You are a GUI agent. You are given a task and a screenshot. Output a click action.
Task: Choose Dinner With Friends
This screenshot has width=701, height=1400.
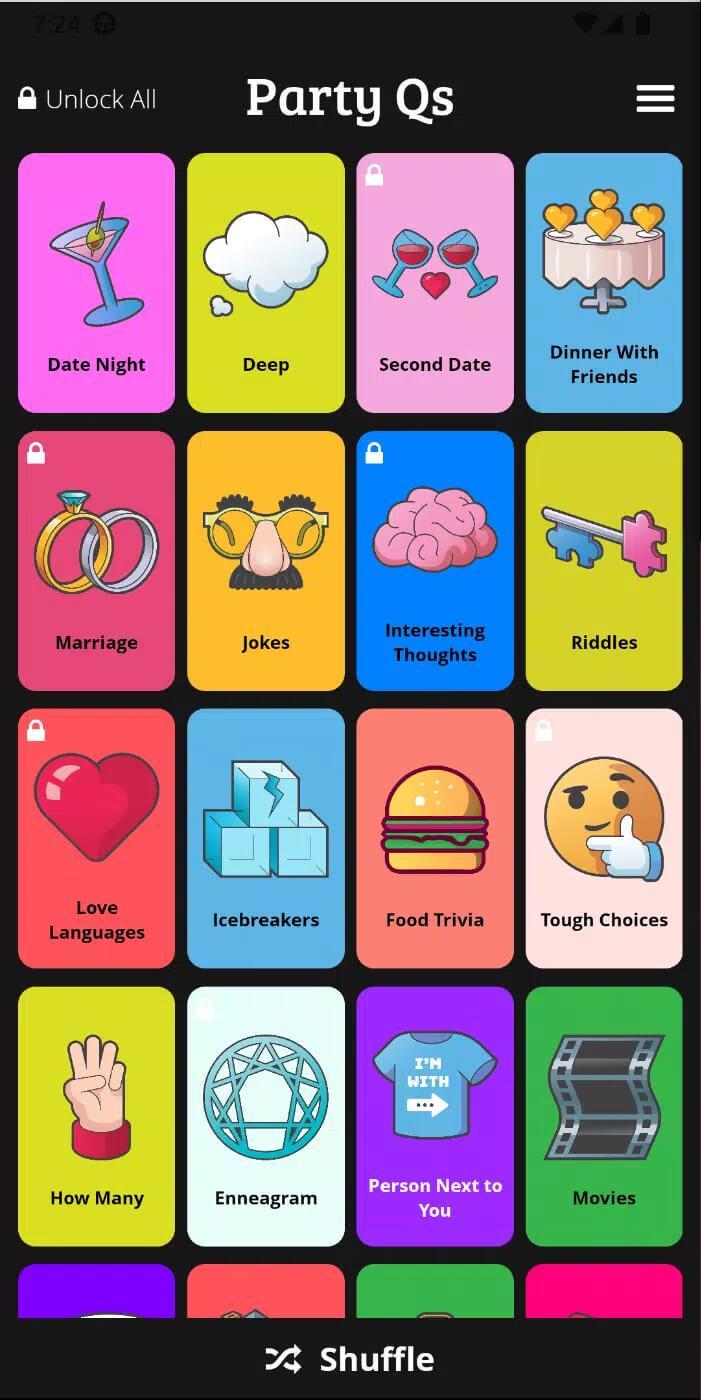[x=604, y=283]
